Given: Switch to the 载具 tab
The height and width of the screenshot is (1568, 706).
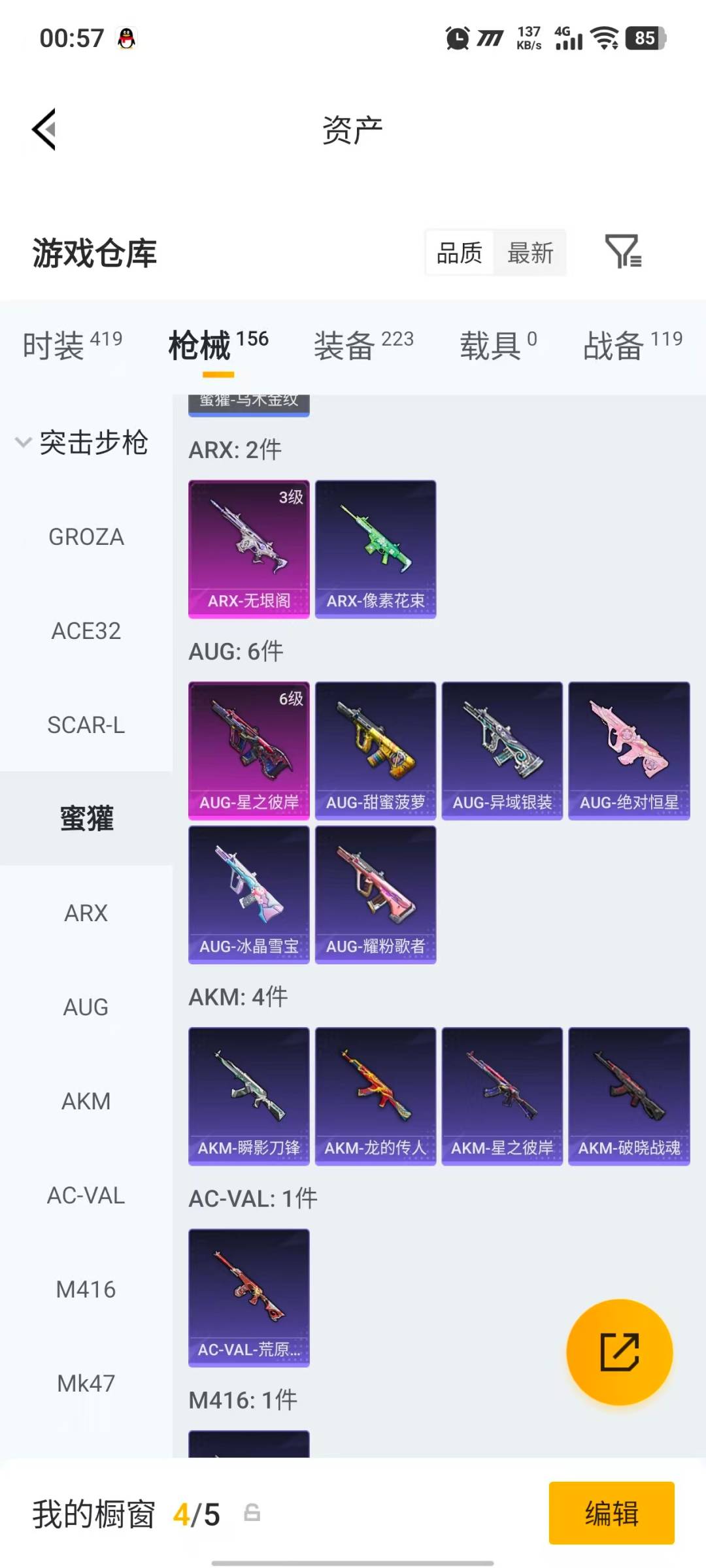Looking at the screenshot, I should coord(498,345).
